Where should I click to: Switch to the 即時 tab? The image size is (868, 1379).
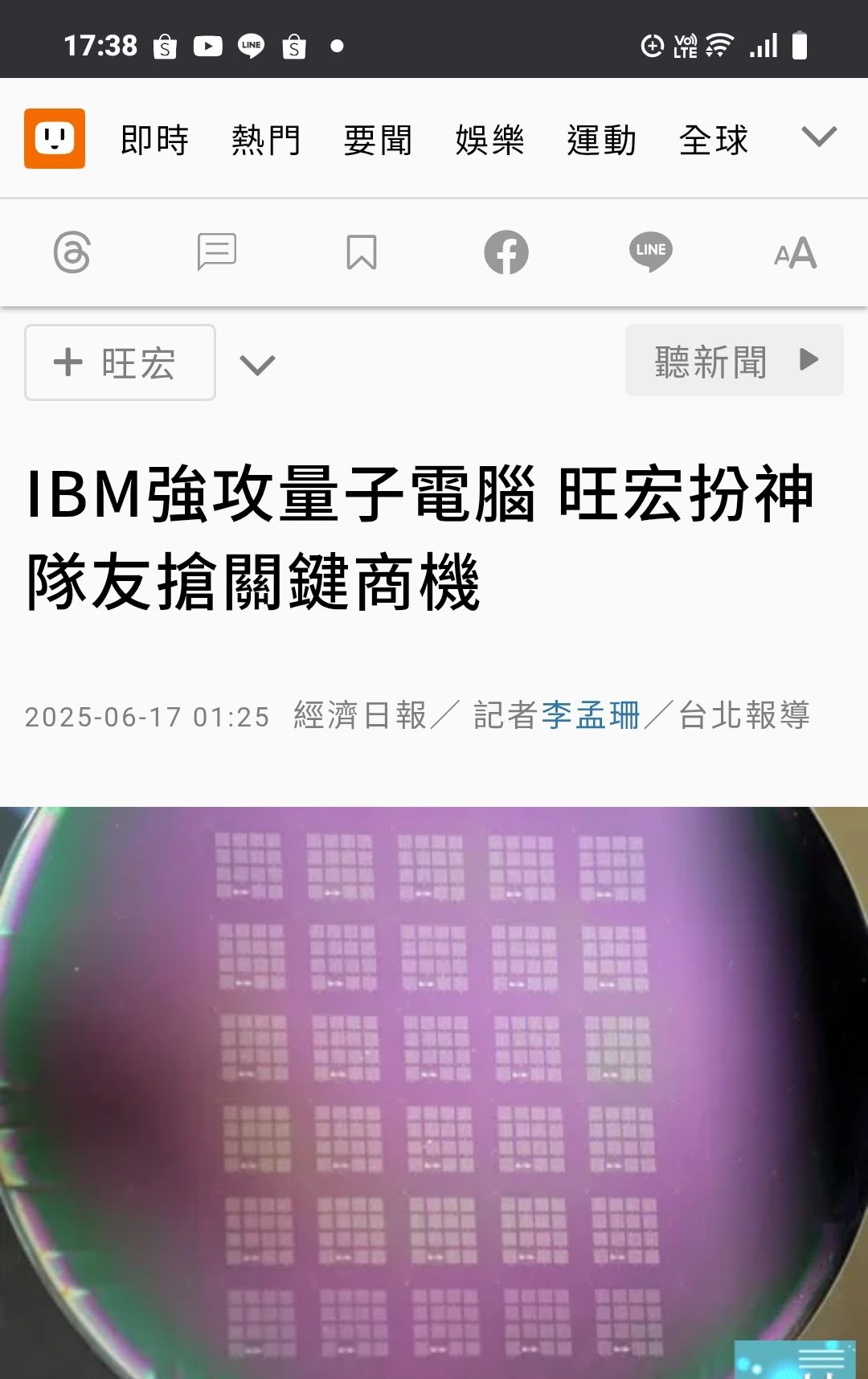click(x=154, y=140)
